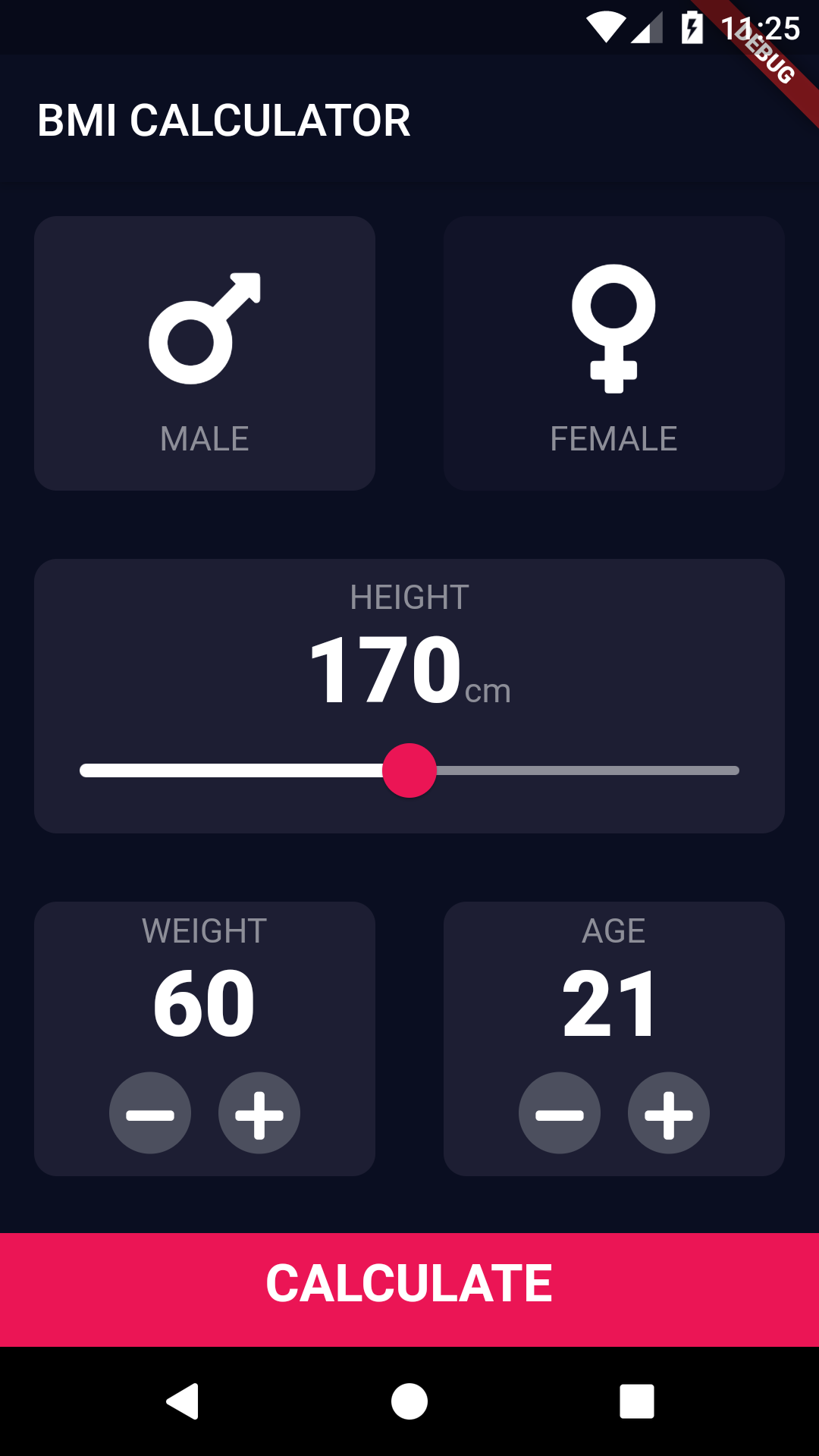Raise age using the plus button
This screenshot has height=1456, width=819.
pos(669,1113)
